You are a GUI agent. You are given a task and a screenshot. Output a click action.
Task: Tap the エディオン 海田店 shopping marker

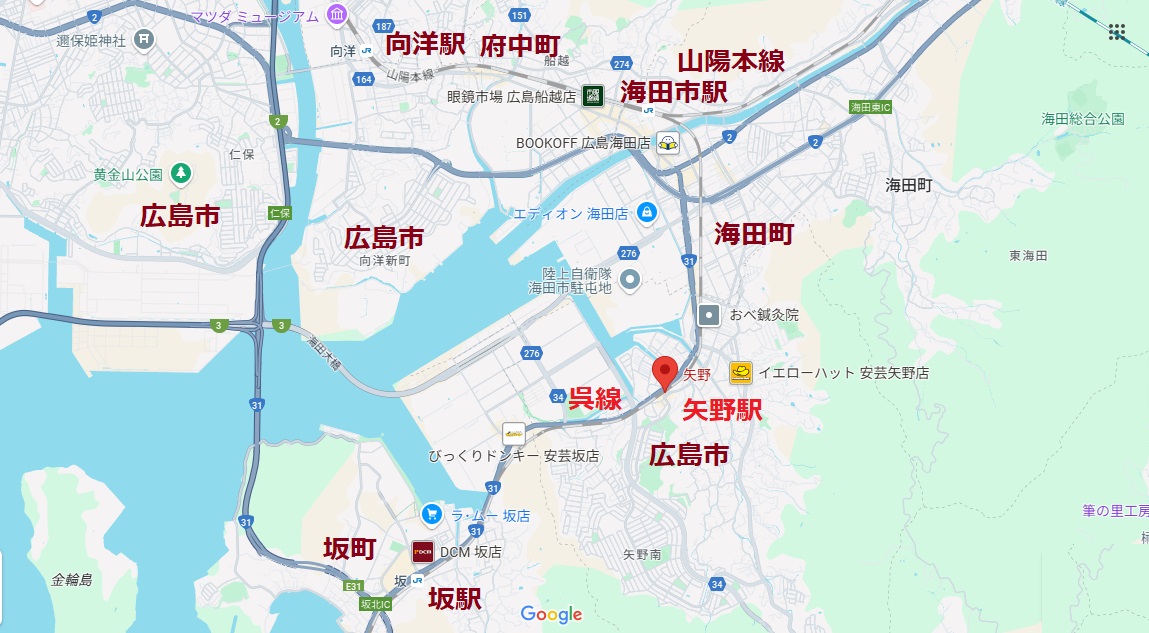(648, 212)
